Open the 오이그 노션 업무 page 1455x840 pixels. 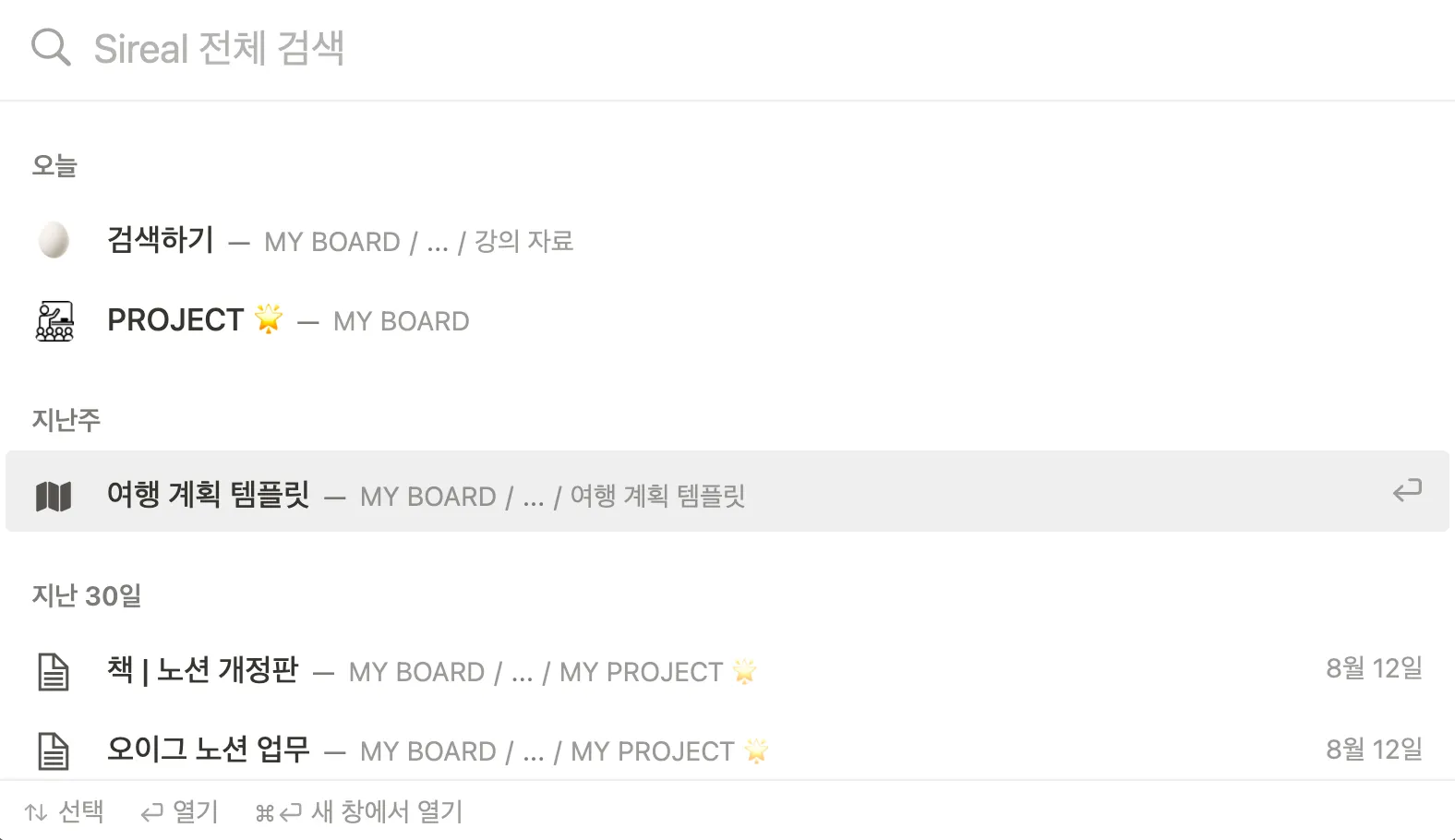[209, 750]
